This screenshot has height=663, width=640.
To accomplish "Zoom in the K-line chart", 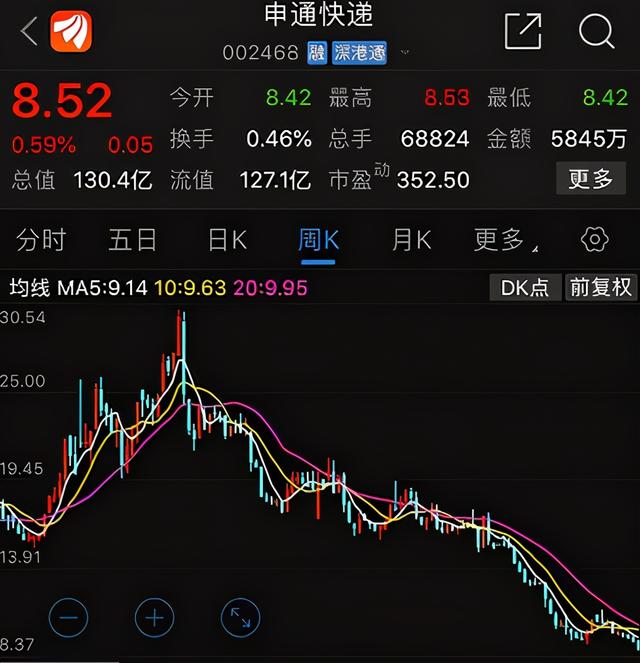I will [154, 617].
